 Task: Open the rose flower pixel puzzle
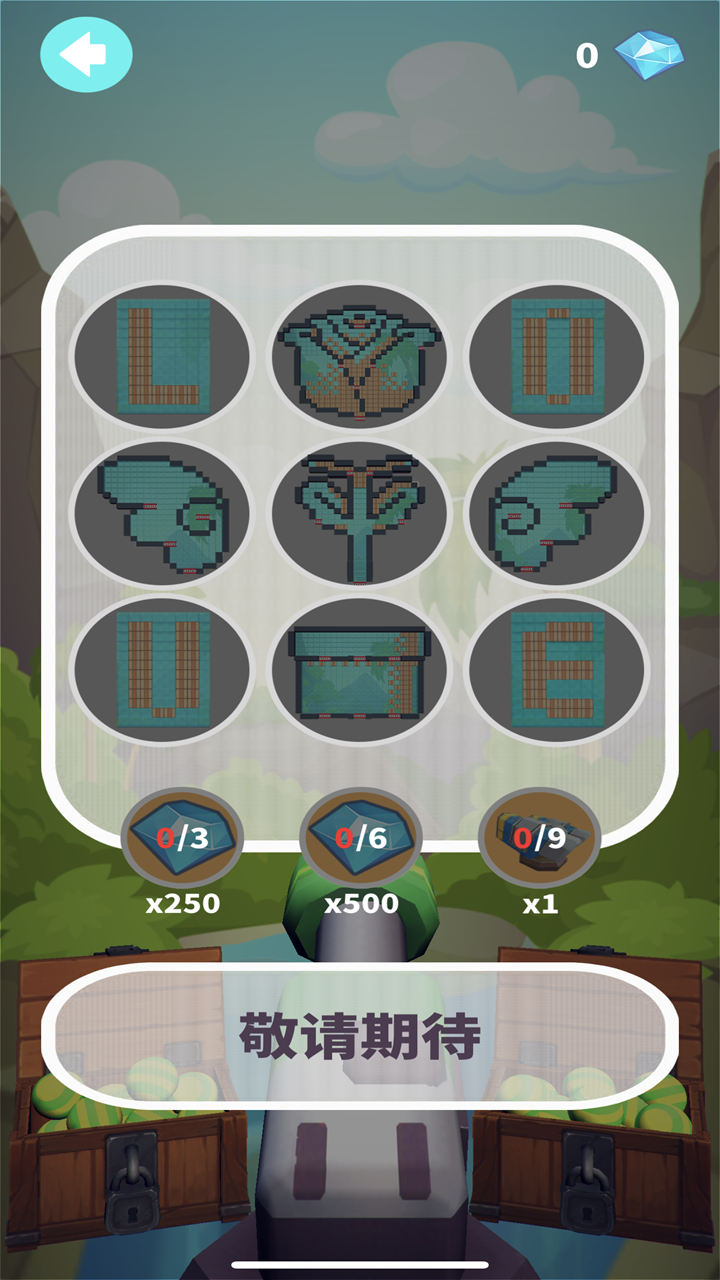[360, 357]
